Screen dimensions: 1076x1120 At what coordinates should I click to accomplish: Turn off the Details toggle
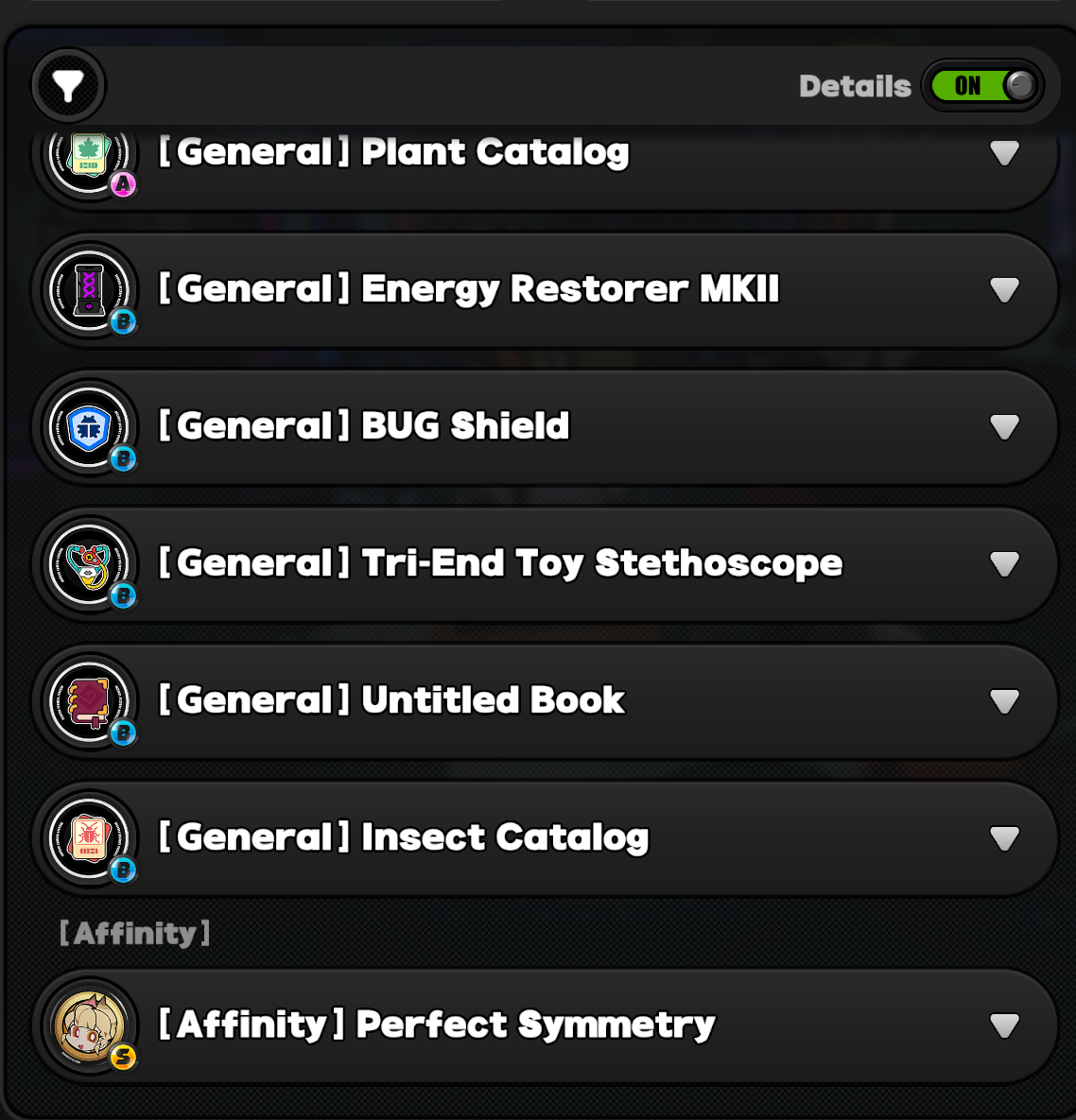click(x=983, y=86)
